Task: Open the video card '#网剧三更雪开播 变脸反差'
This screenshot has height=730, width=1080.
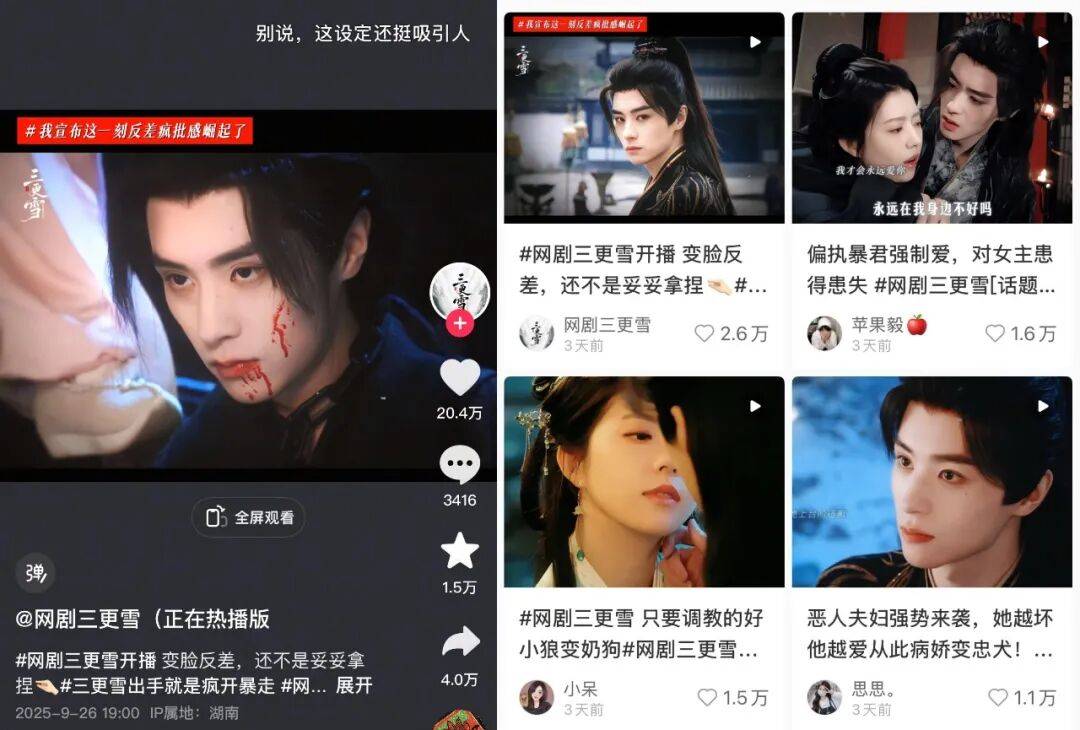Action: 644,117
